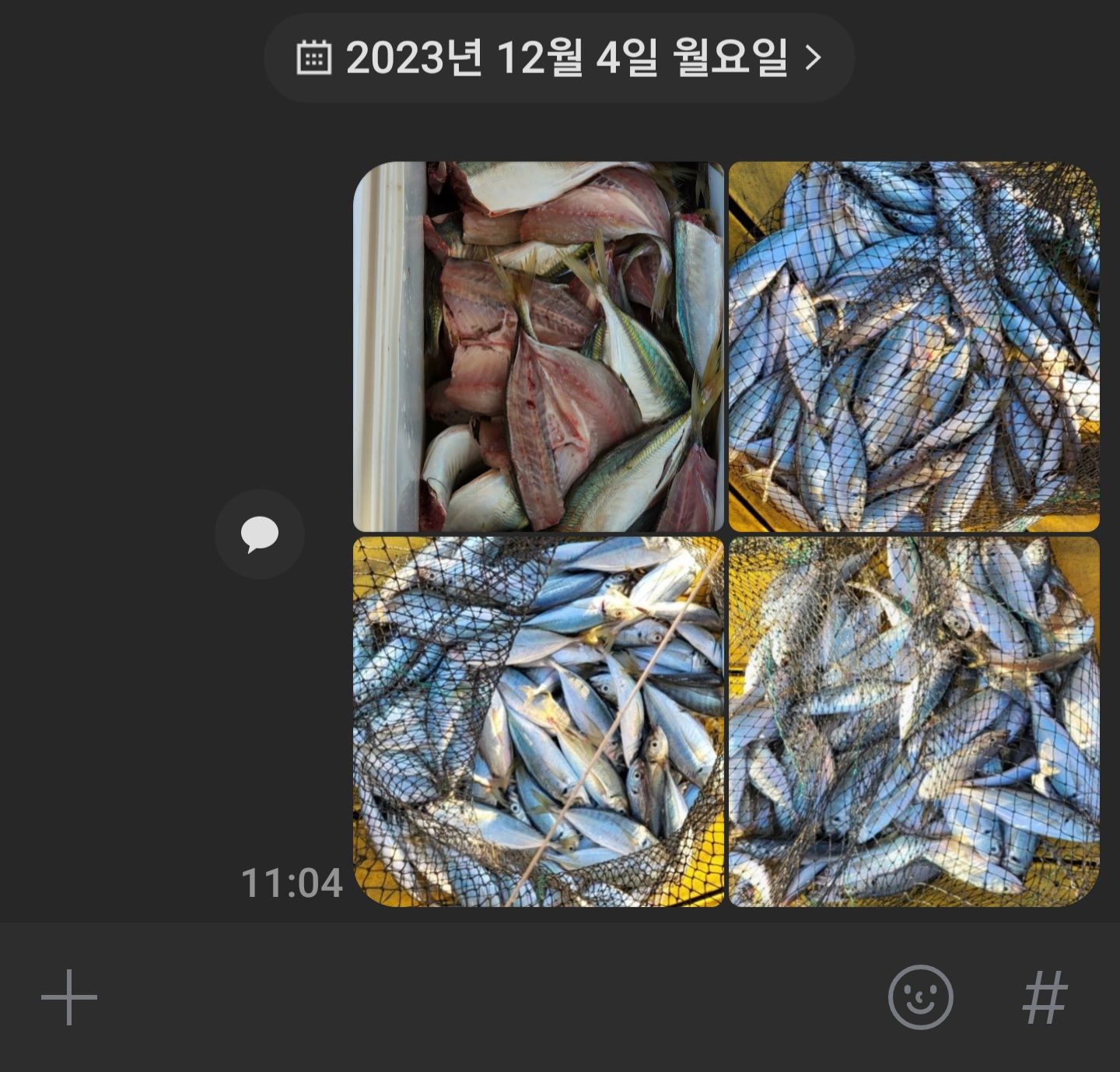Open the emoticon picker
This screenshot has width=1120, height=1072.
click(920, 997)
